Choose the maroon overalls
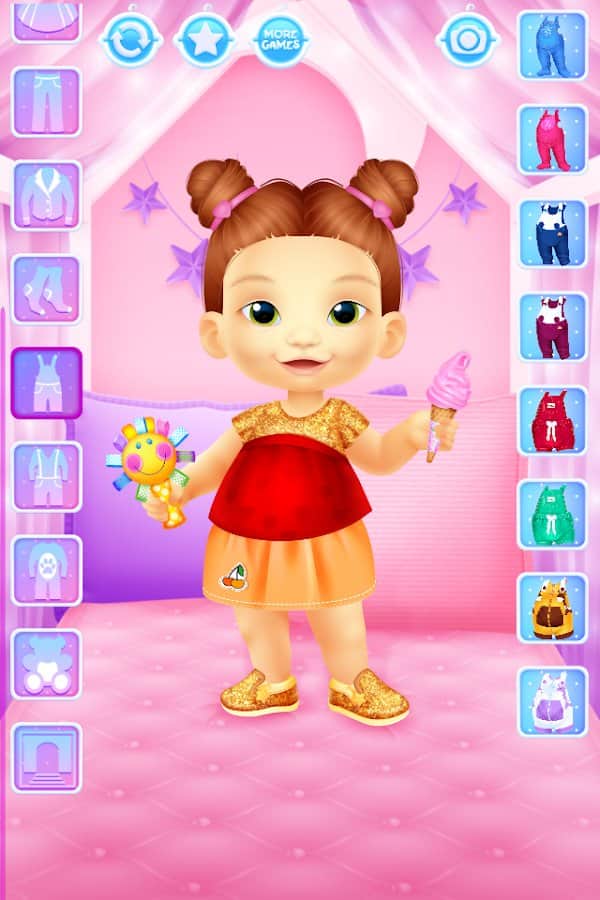This screenshot has width=600, height=900. click(x=552, y=327)
